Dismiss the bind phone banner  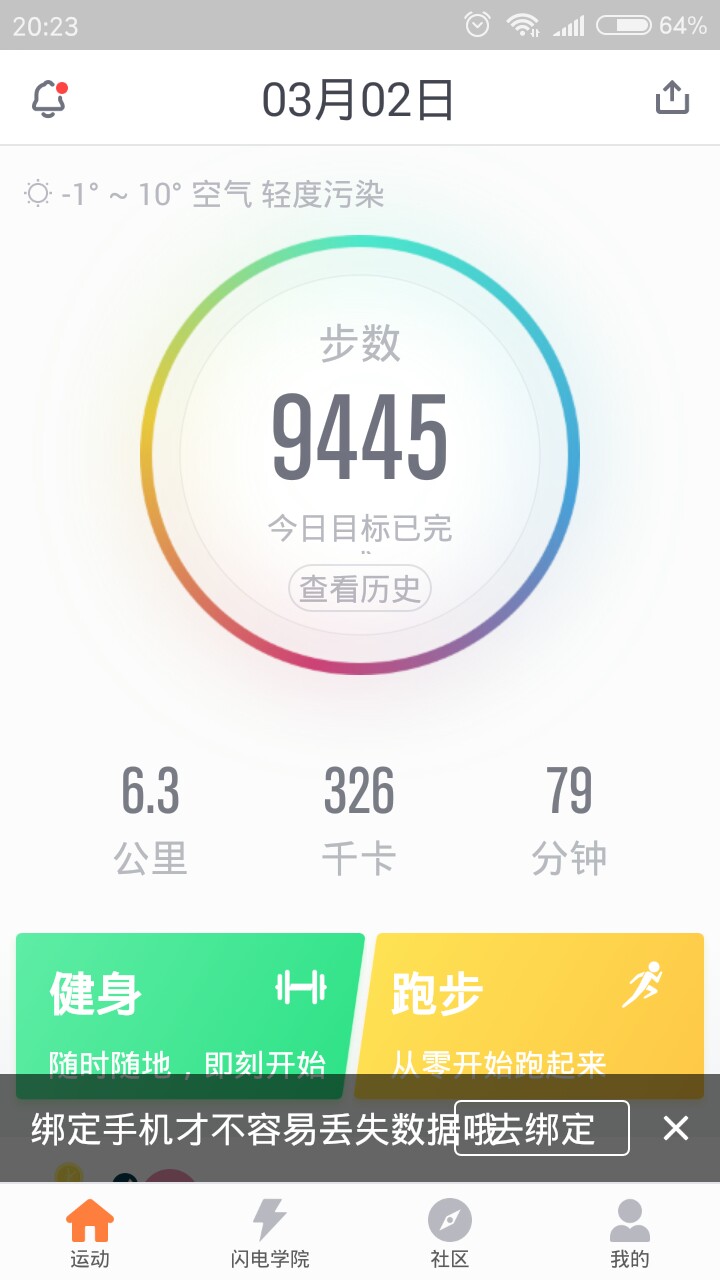pos(676,1128)
